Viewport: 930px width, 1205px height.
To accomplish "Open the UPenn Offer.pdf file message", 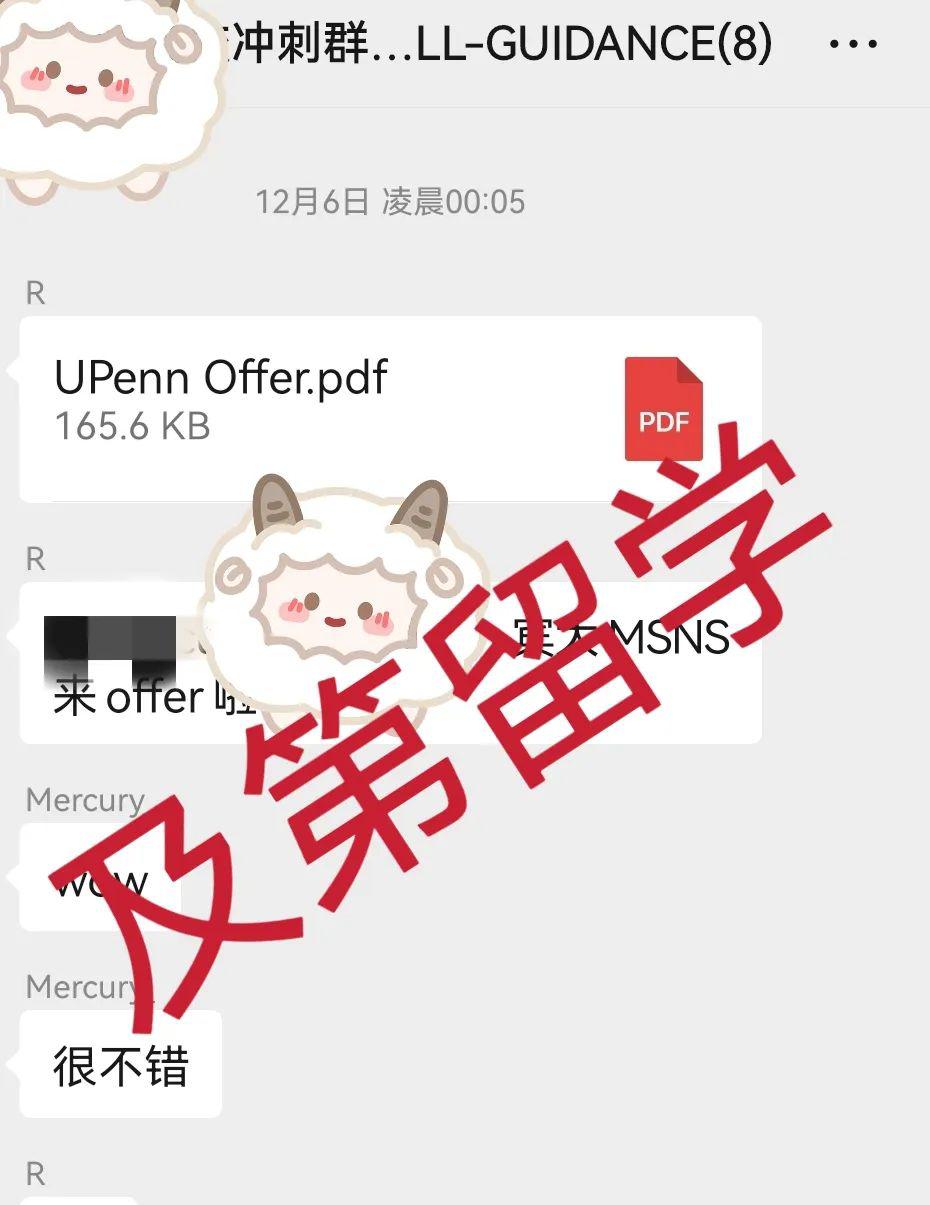I will click(x=390, y=407).
